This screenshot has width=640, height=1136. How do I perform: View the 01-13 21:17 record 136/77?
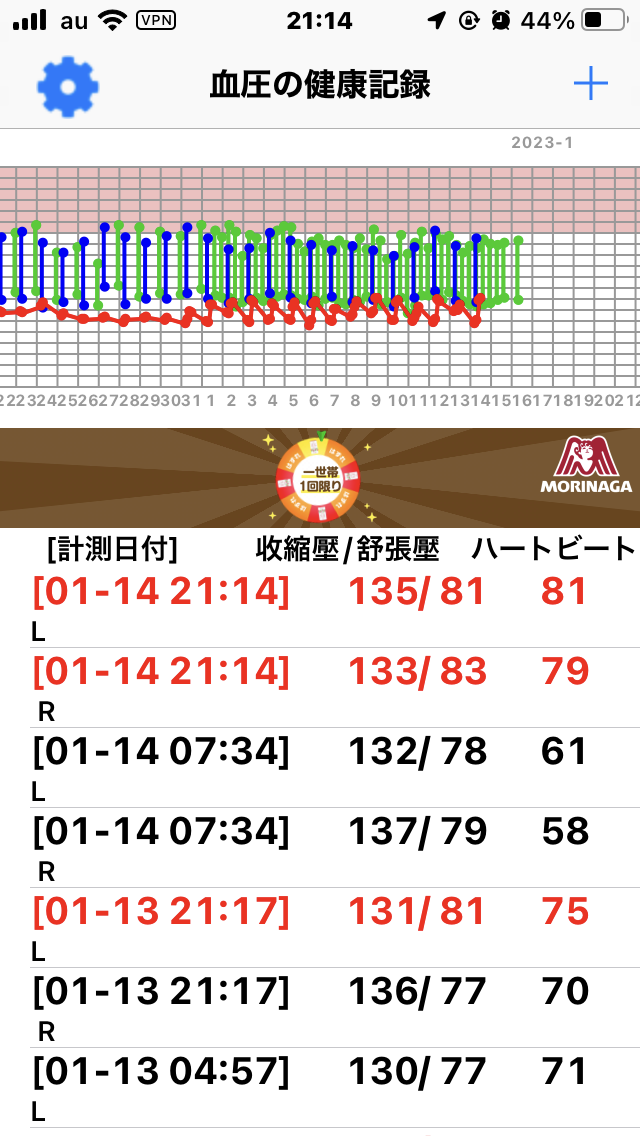pyautogui.click(x=320, y=1007)
